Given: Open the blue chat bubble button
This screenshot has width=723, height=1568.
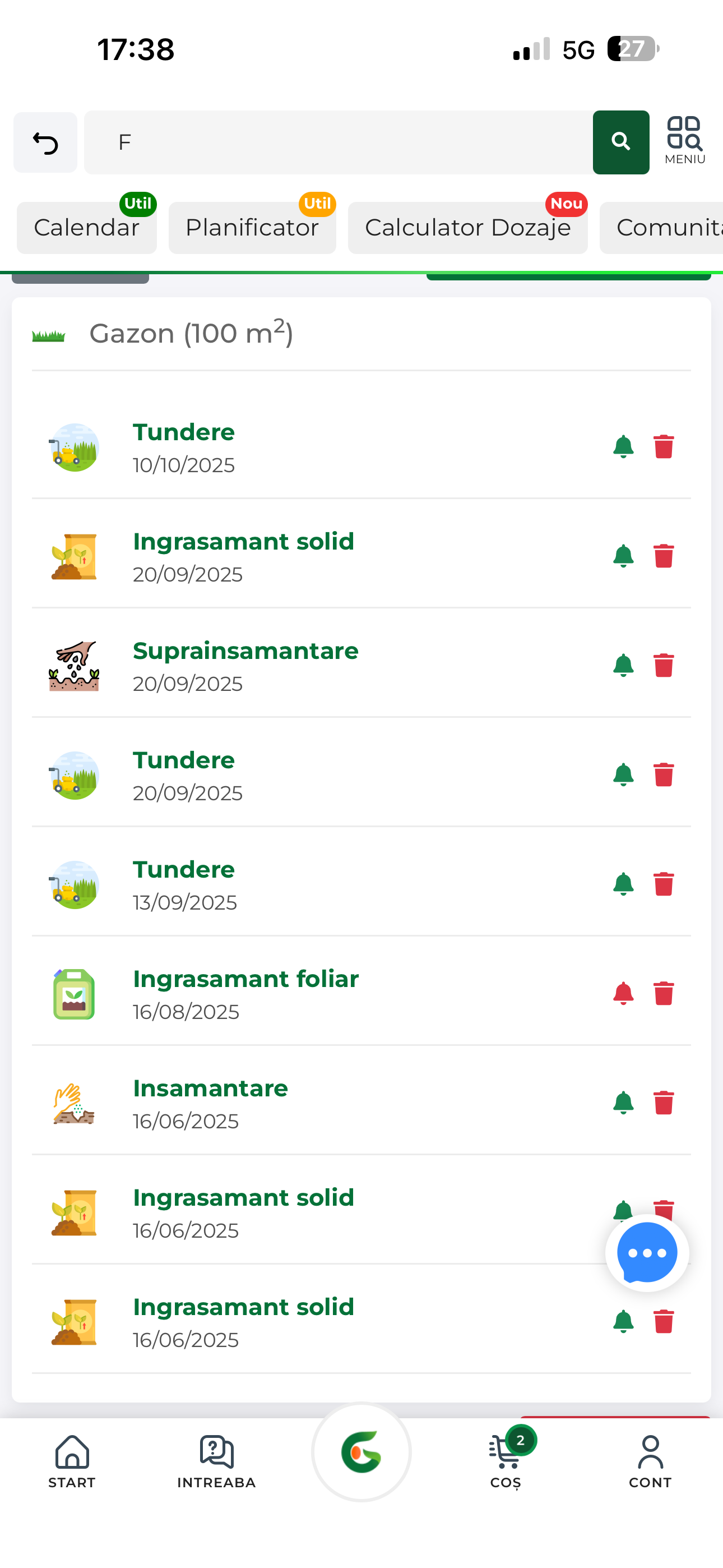Looking at the screenshot, I should coord(646,1253).
